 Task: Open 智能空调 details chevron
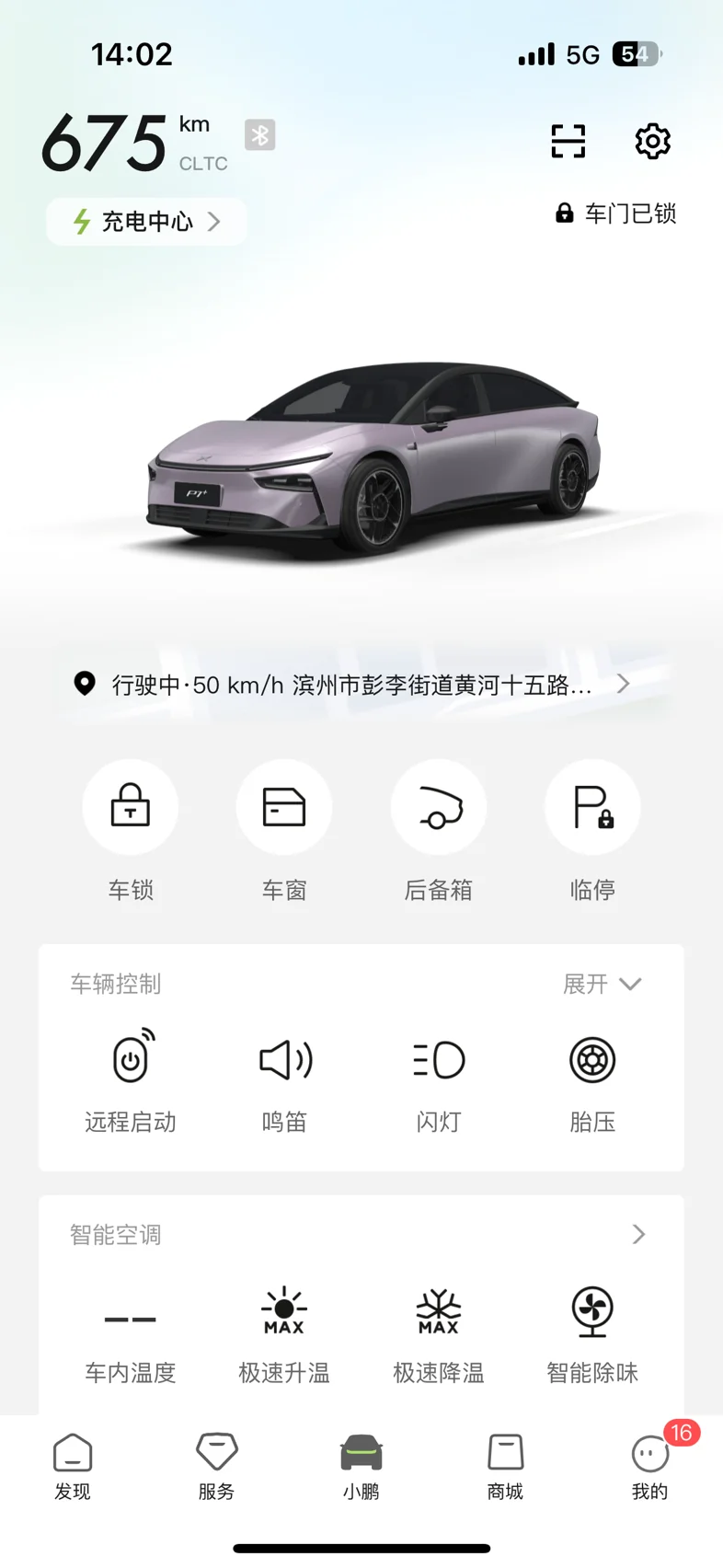639,1235
